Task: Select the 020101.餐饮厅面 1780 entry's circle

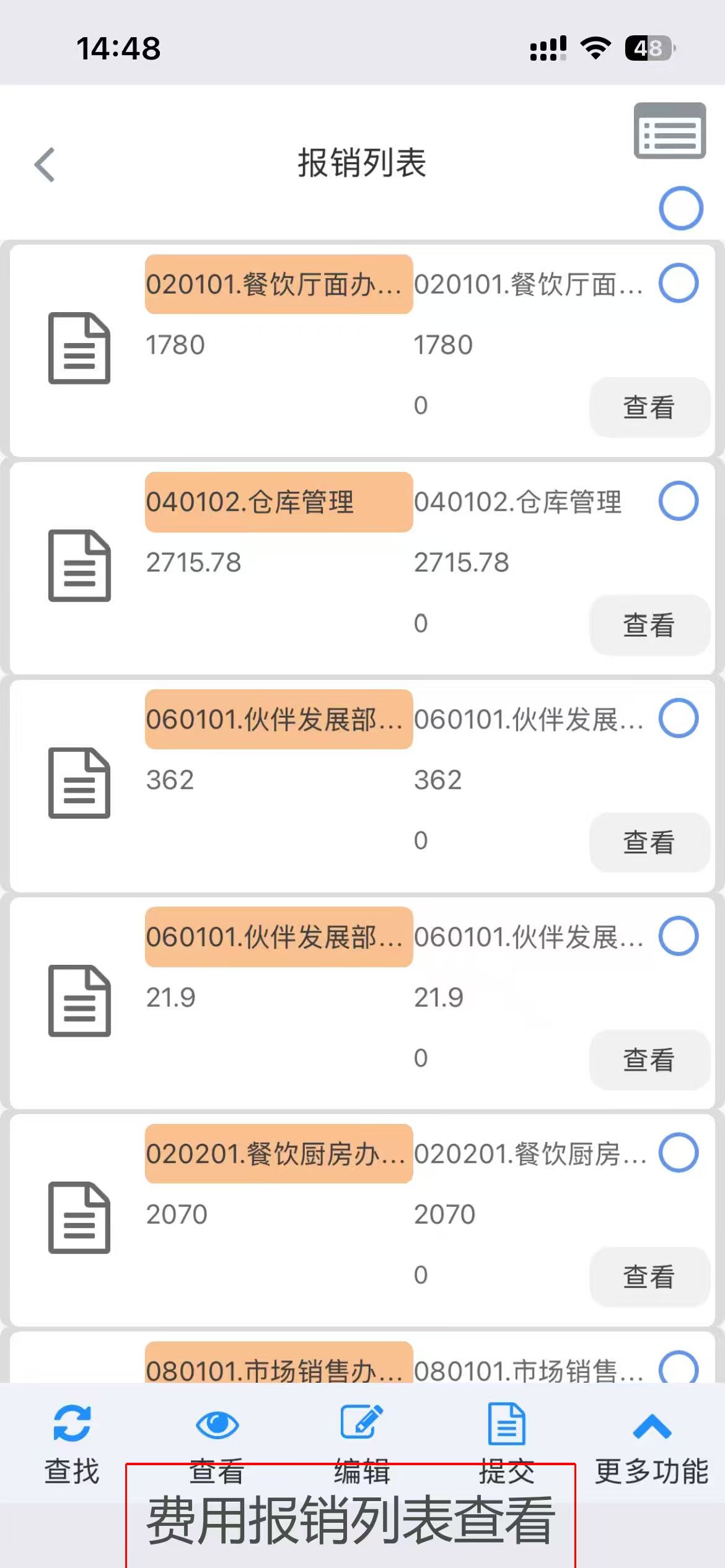Action: pos(679,283)
